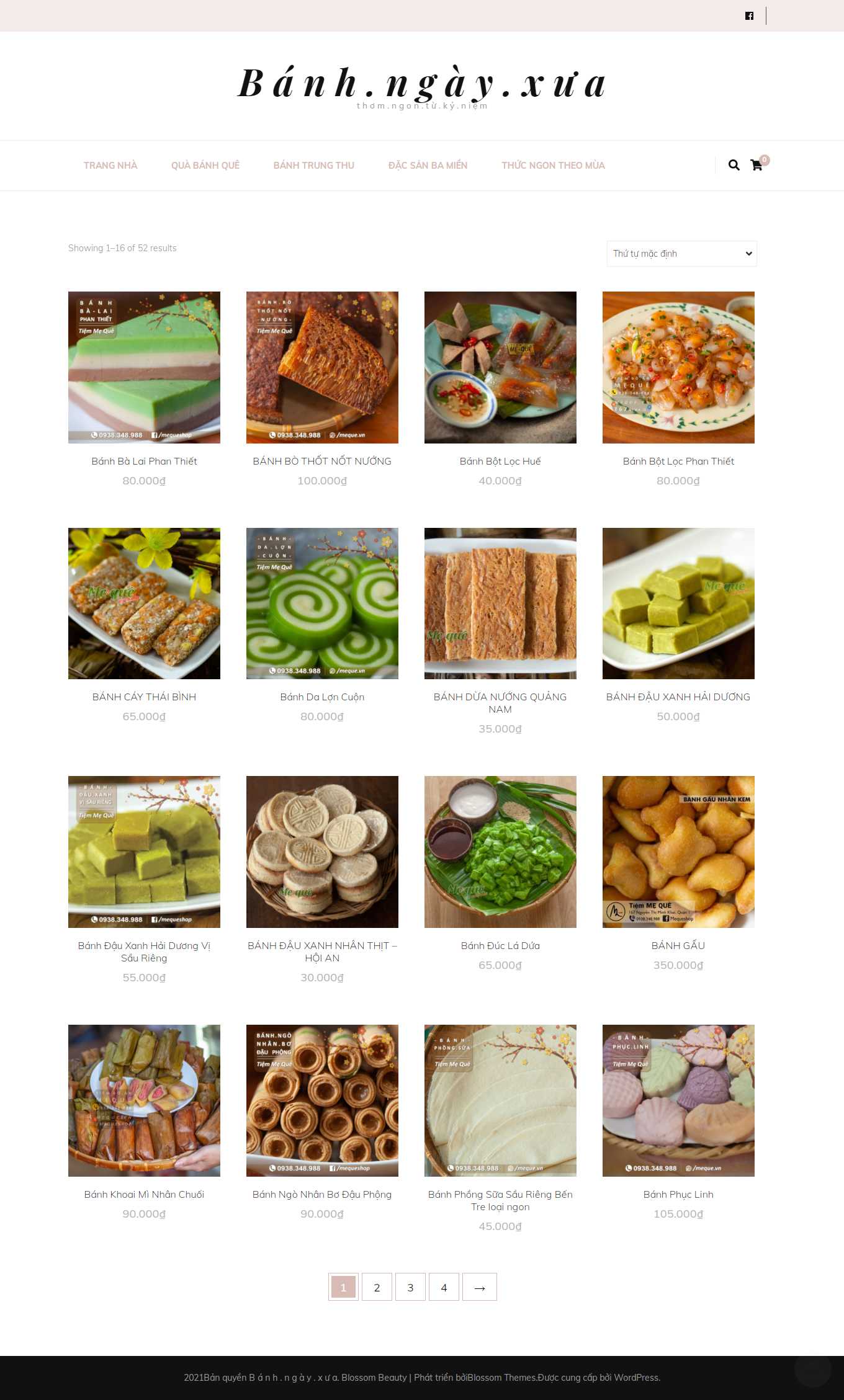Open Bánh Phục Linh product
This screenshot has width=844, height=1400.
tap(678, 1100)
